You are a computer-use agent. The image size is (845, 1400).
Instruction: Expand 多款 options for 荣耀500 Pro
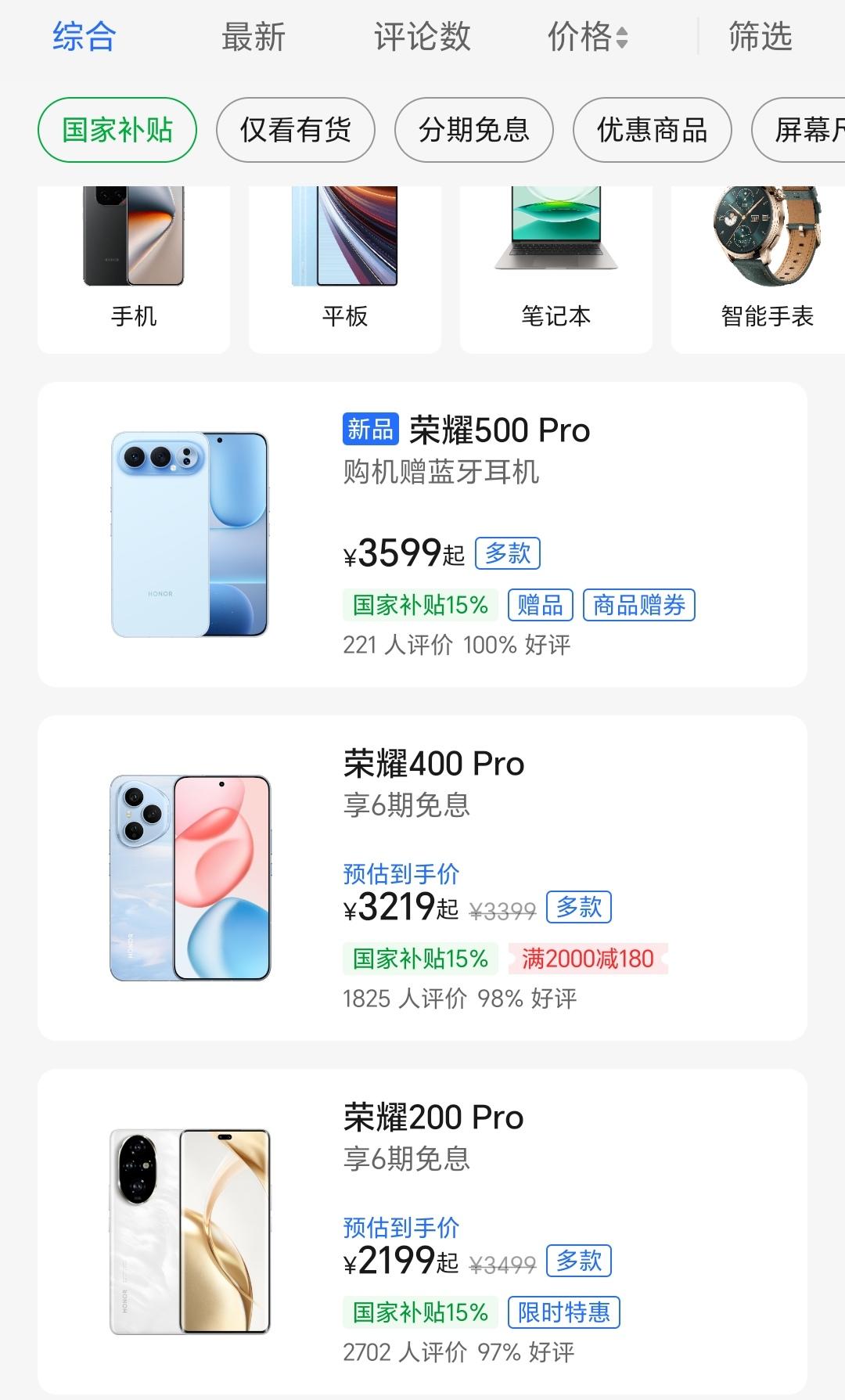tap(509, 552)
